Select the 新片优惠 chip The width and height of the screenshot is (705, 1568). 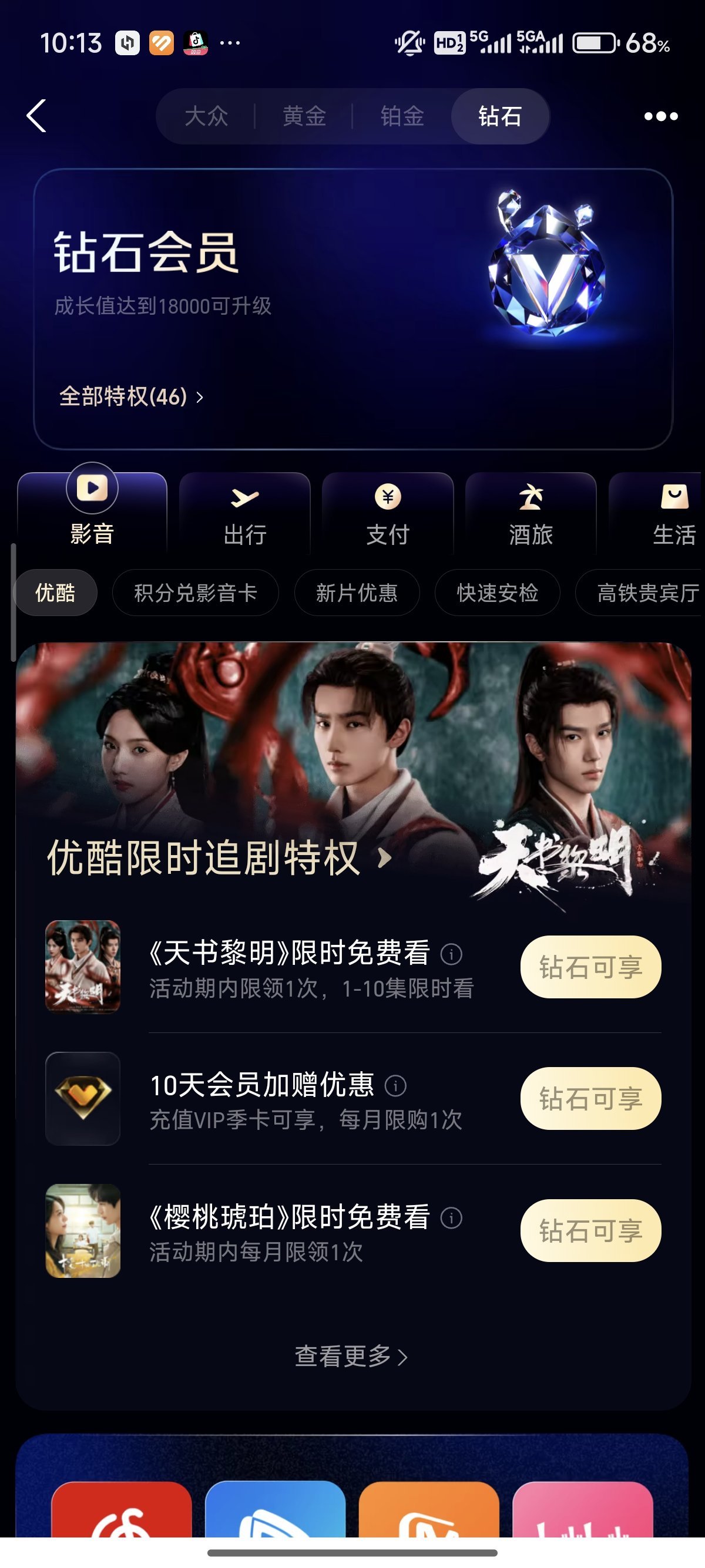click(x=357, y=593)
